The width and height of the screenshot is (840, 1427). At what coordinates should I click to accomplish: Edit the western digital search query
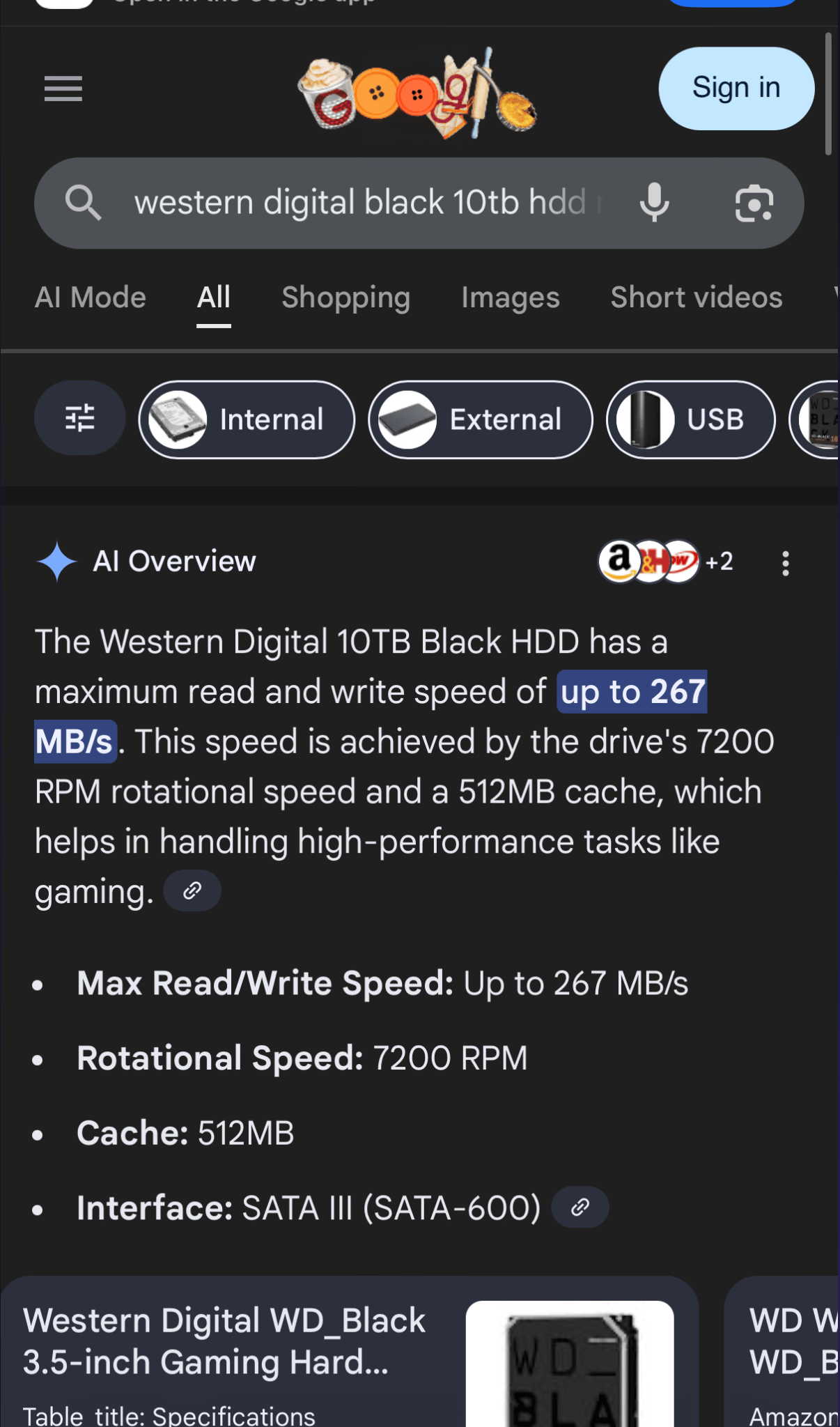362,203
